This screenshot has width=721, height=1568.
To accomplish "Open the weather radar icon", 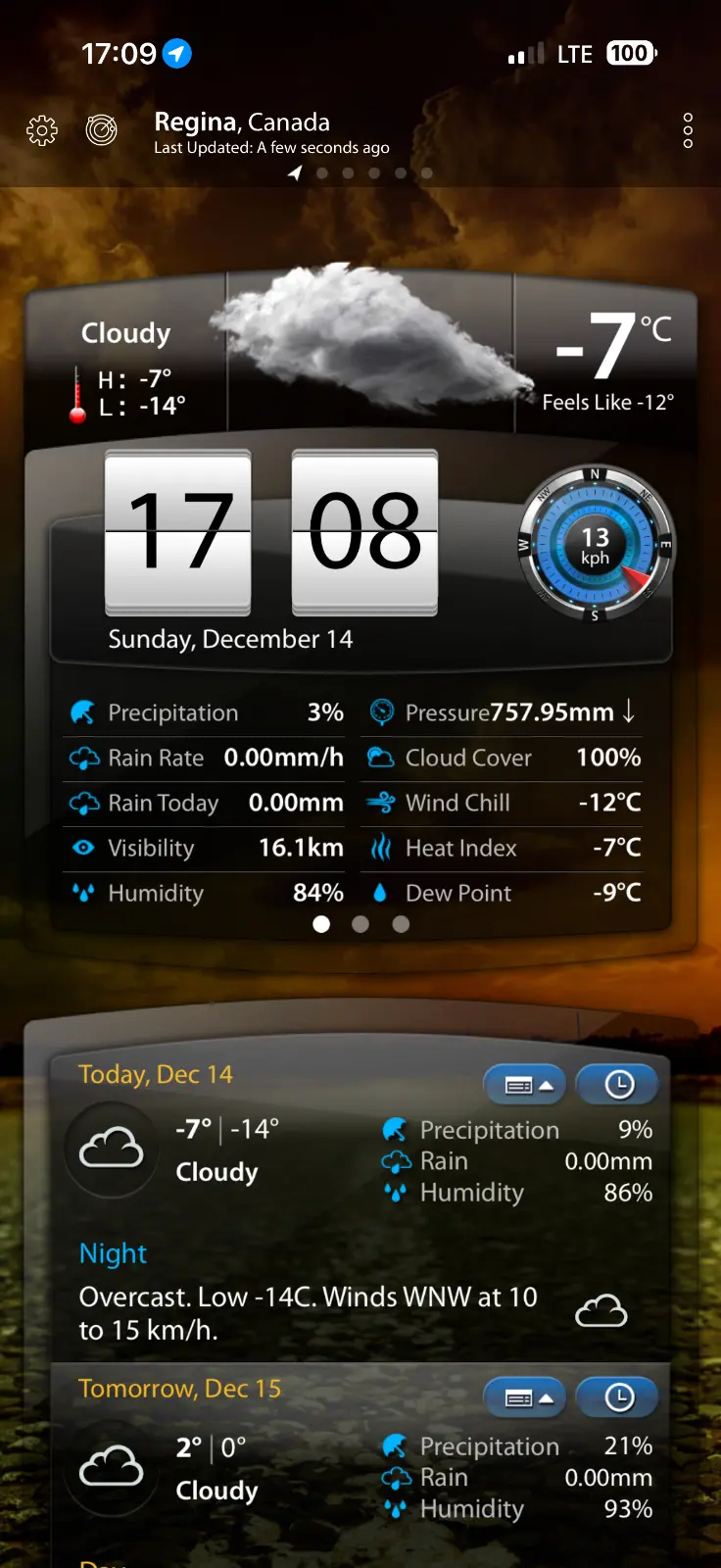I will [x=101, y=129].
